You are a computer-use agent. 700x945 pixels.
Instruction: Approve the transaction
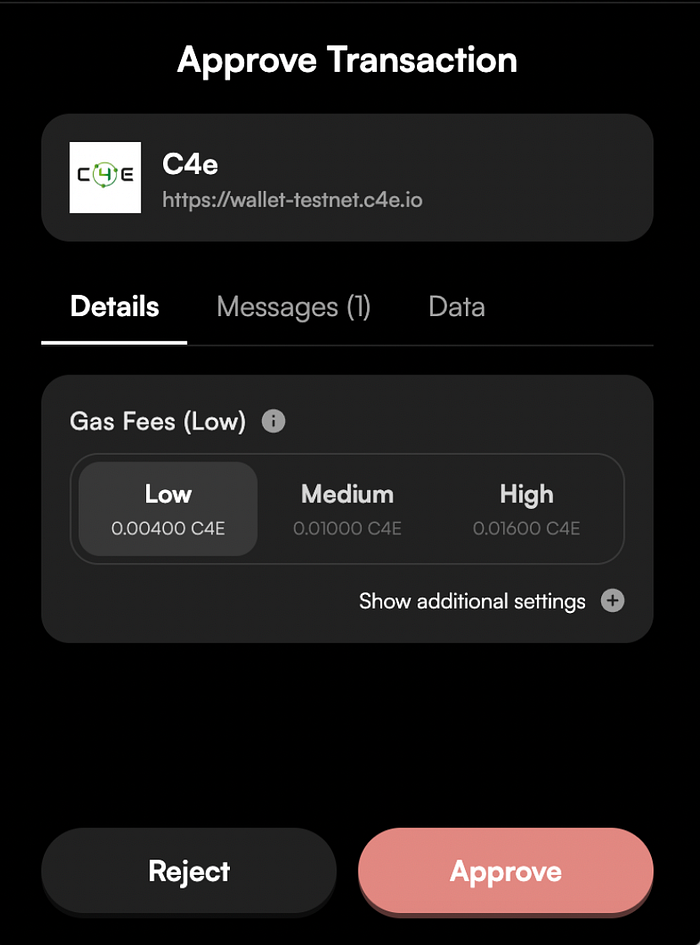pos(505,871)
